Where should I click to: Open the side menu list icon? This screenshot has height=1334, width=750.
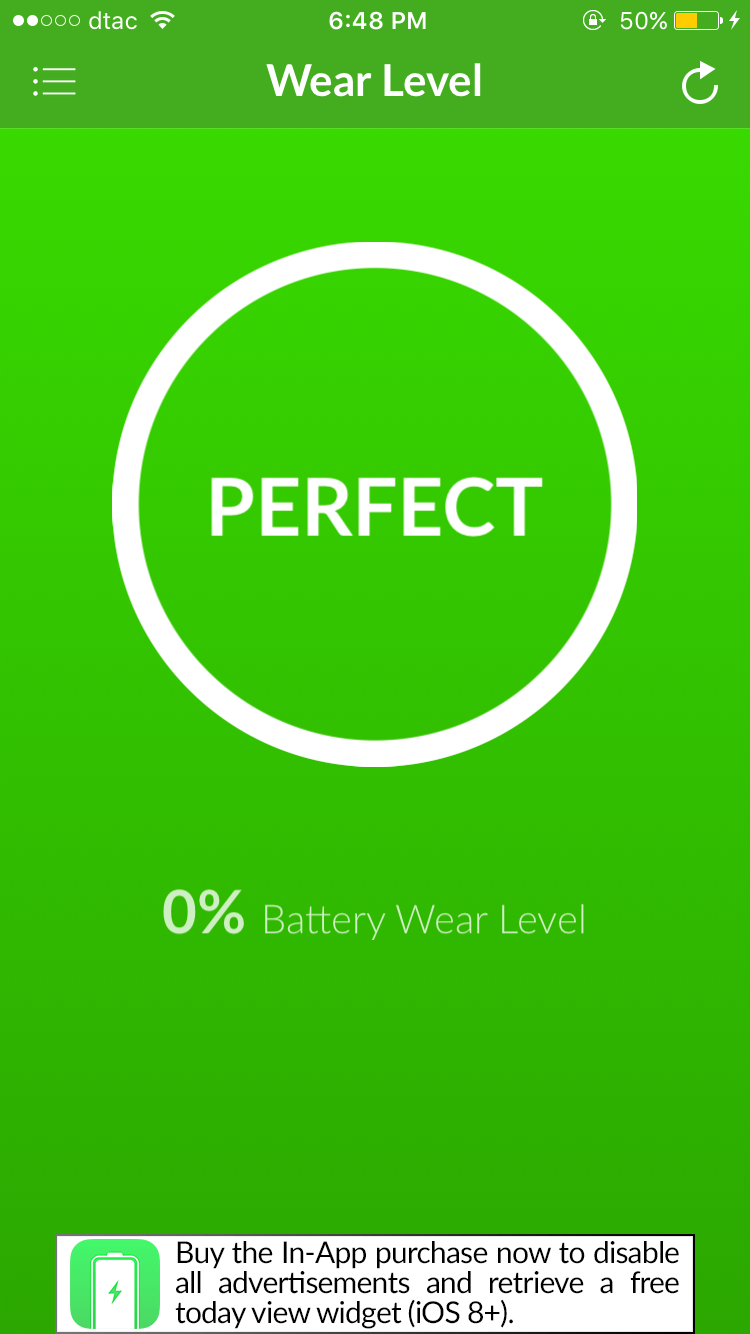click(x=54, y=81)
